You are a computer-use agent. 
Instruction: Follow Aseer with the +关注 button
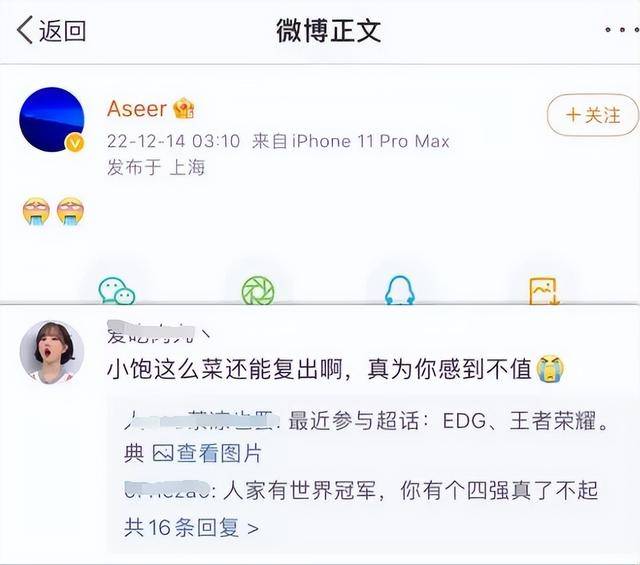(x=592, y=115)
